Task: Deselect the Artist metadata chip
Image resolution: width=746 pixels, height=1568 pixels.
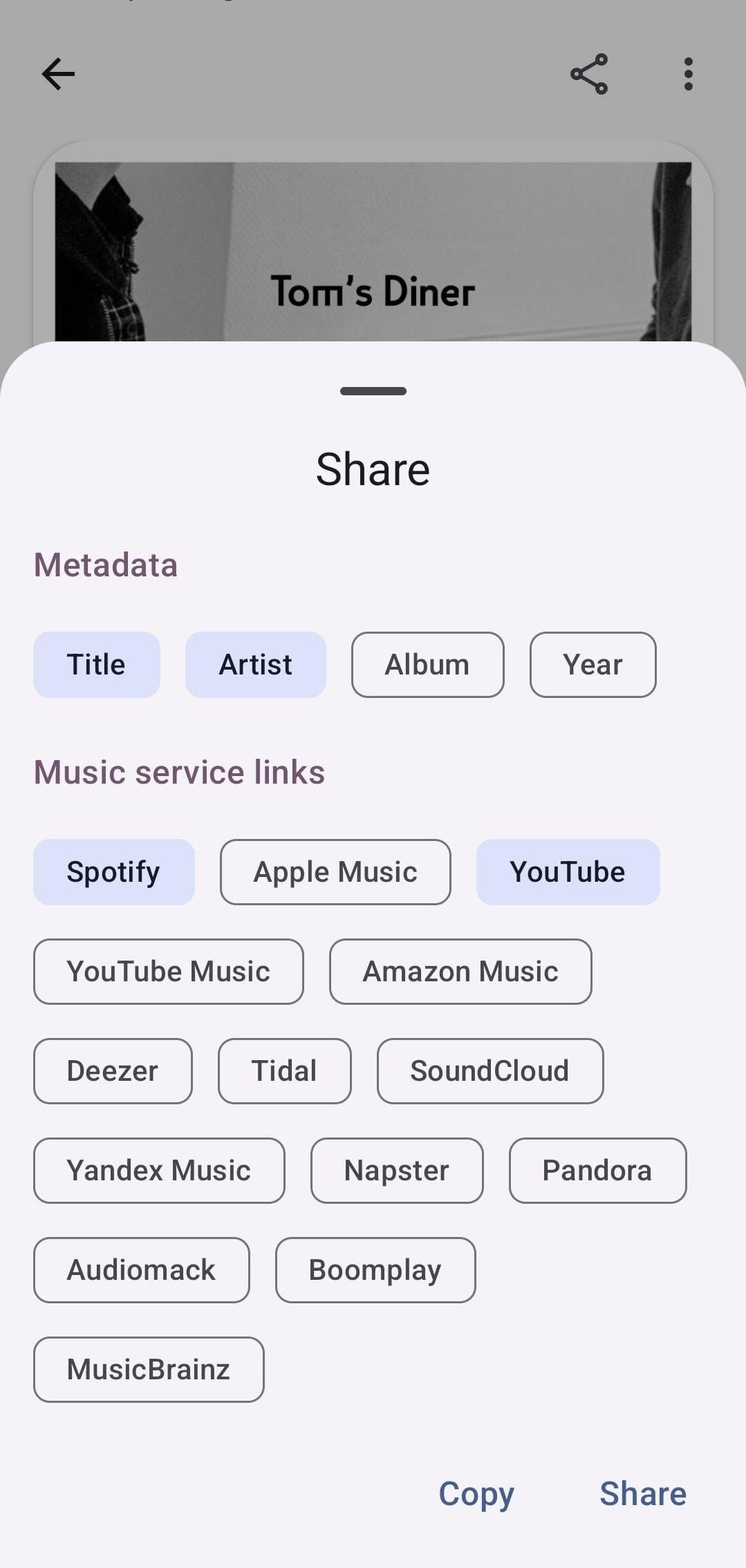Action: tap(255, 664)
